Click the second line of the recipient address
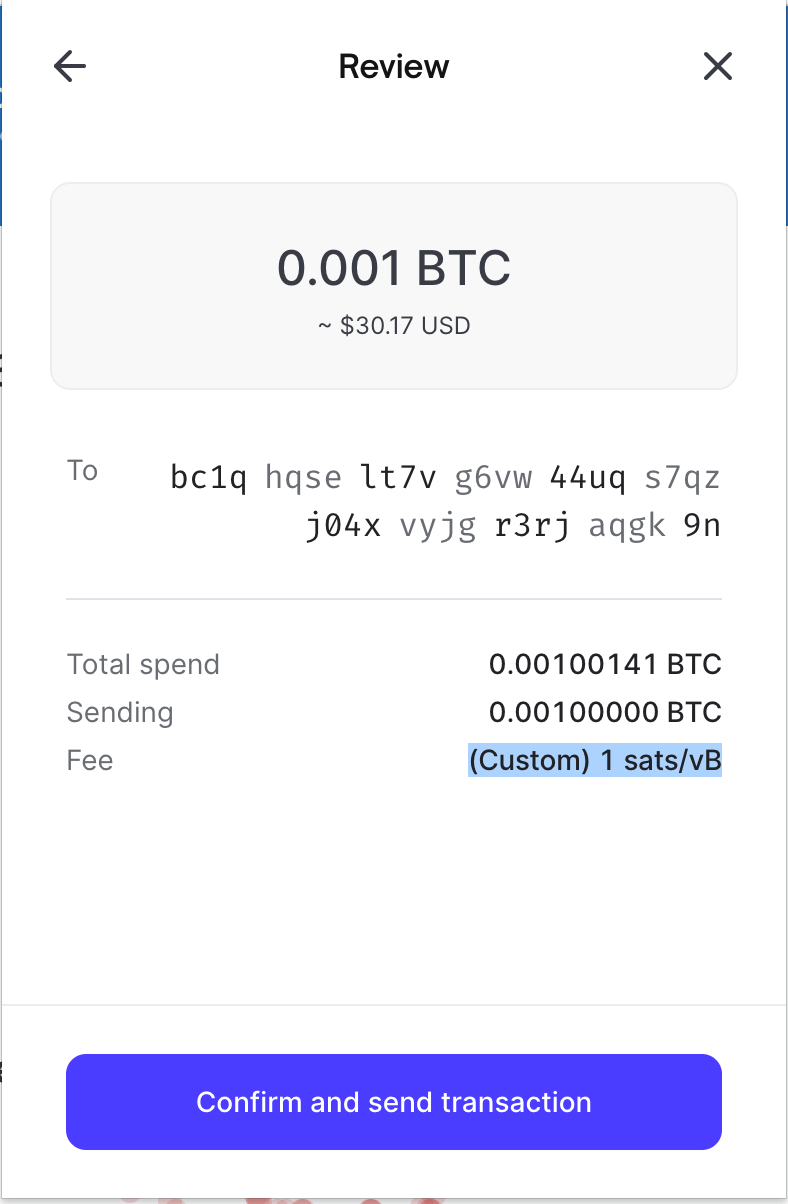This screenshot has height=1204, width=788. [513, 525]
